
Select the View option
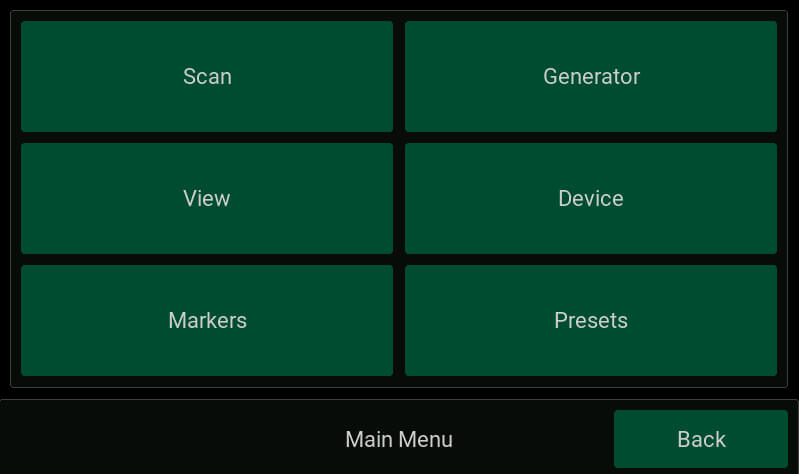point(207,198)
